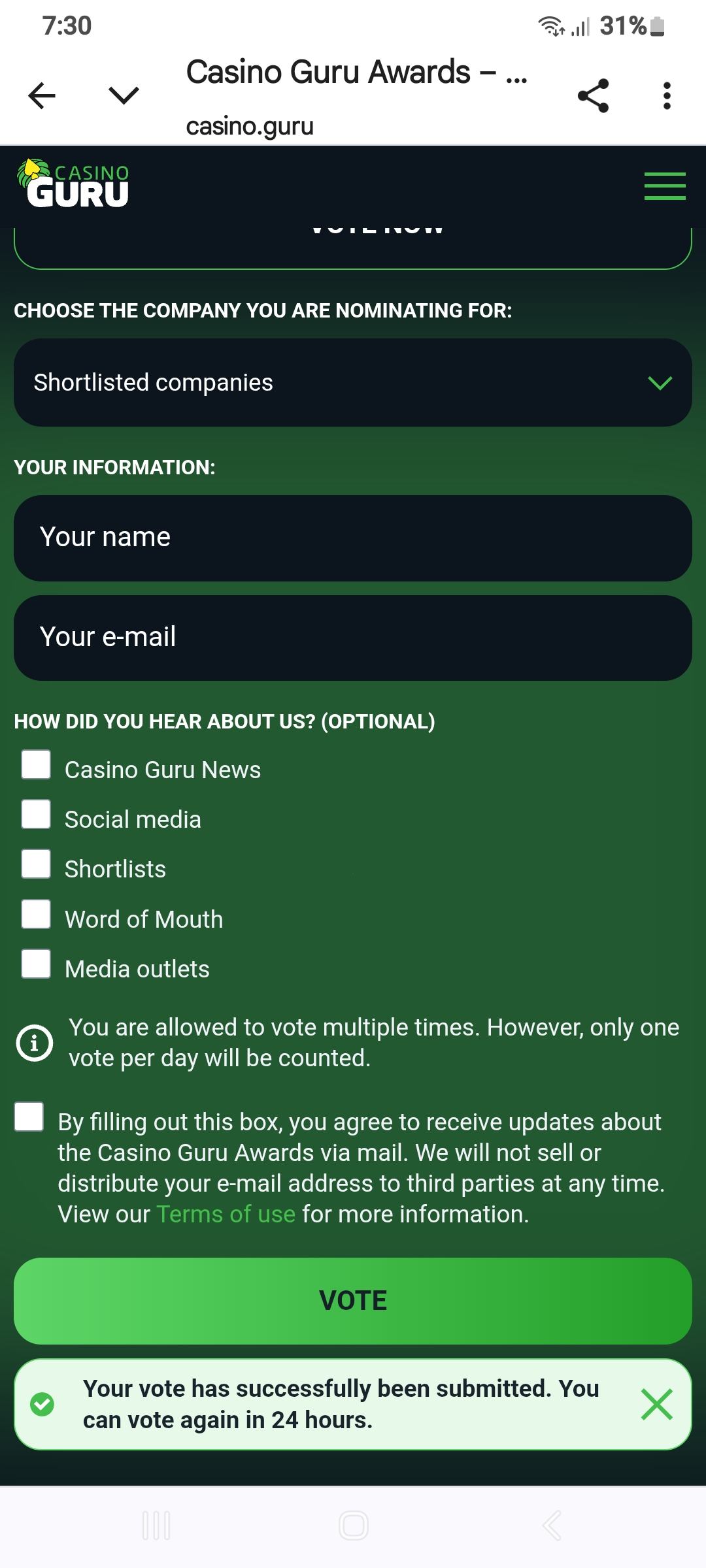706x1568 pixels.
Task: Submit the form with the VOTE button
Action: pyautogui.click(x=353, y=1301)
